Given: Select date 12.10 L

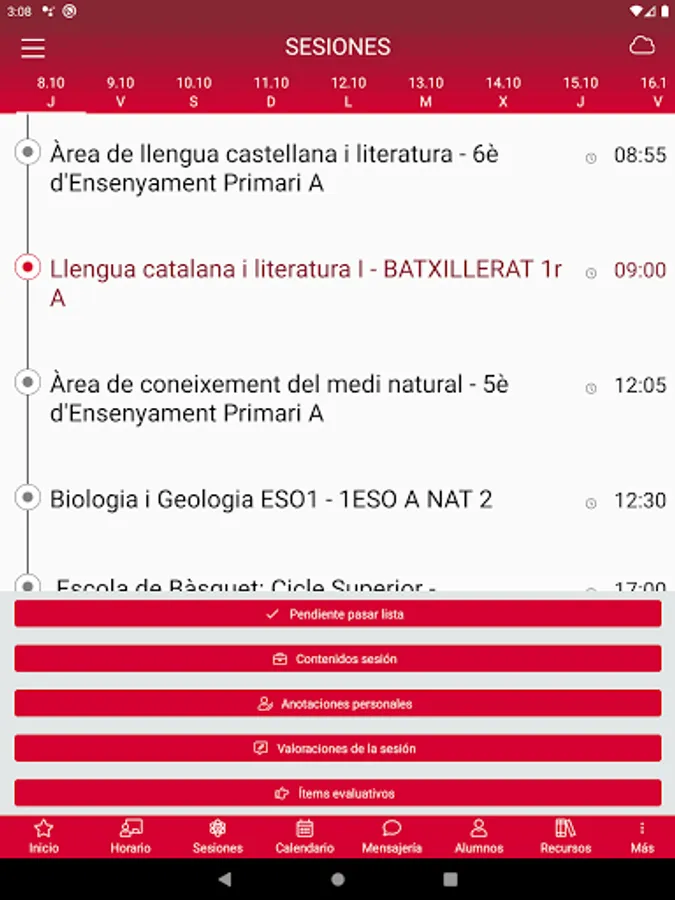Looking at the screenshot, I should coord(348,91).
